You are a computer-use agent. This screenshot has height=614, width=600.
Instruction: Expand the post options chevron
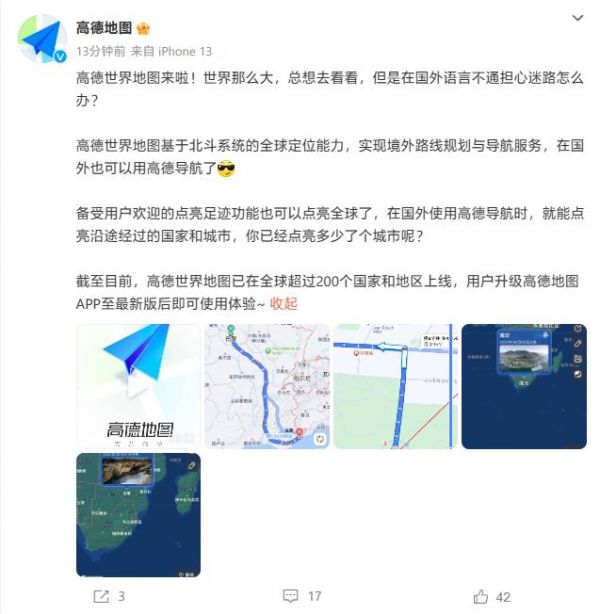coord(577,19)
